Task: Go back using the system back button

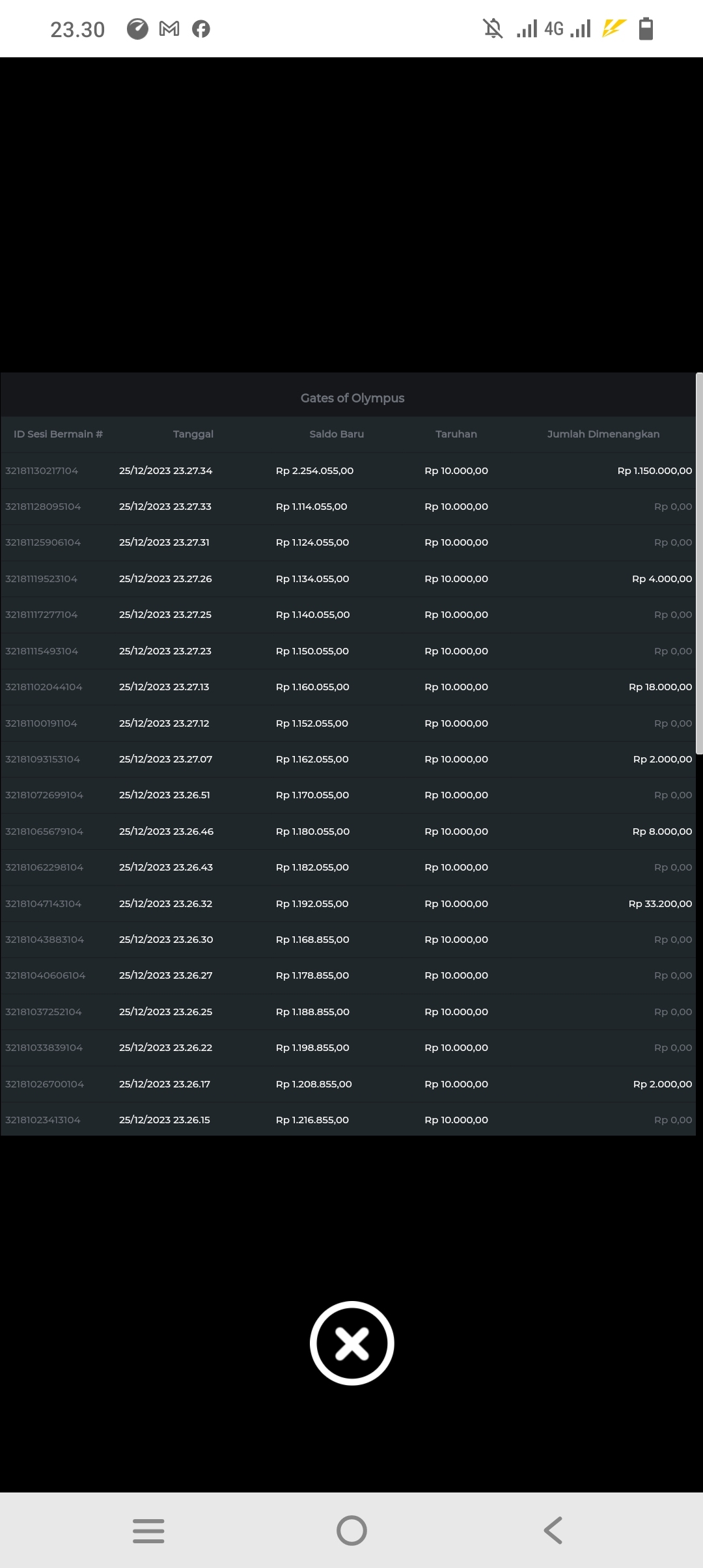Action: click(x=553, y=1530)
